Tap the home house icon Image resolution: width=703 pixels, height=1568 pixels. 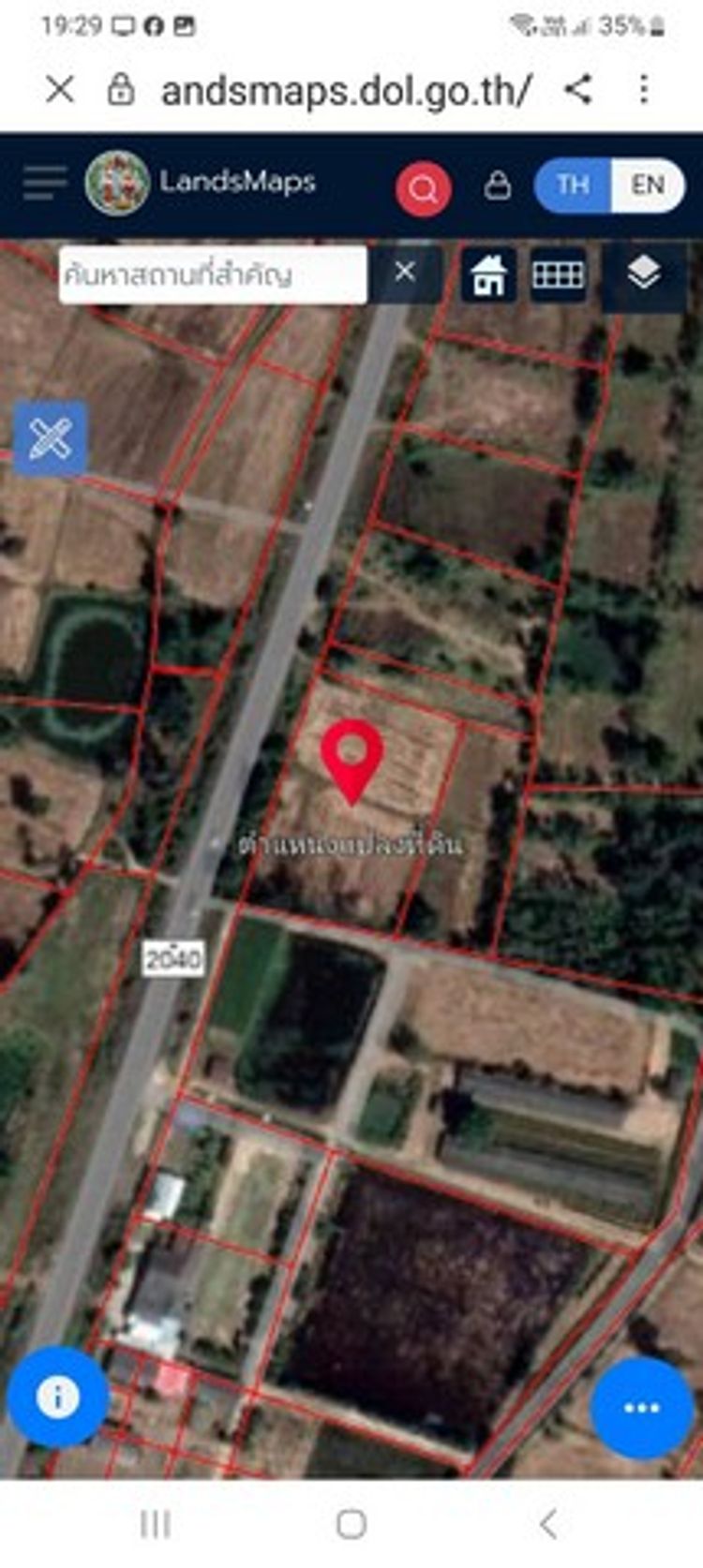(488, 274)
